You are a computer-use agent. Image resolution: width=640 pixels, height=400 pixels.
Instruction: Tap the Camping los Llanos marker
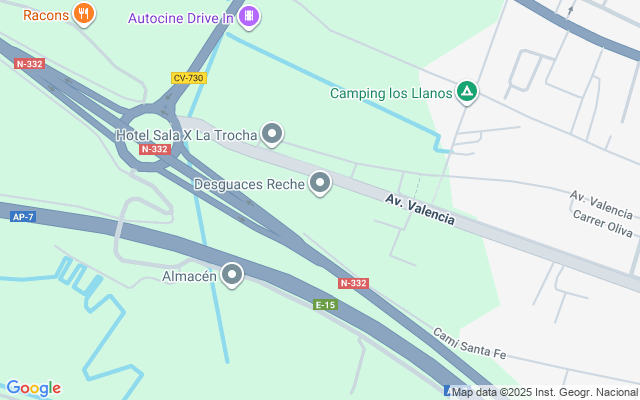click(x=466, y=93)
